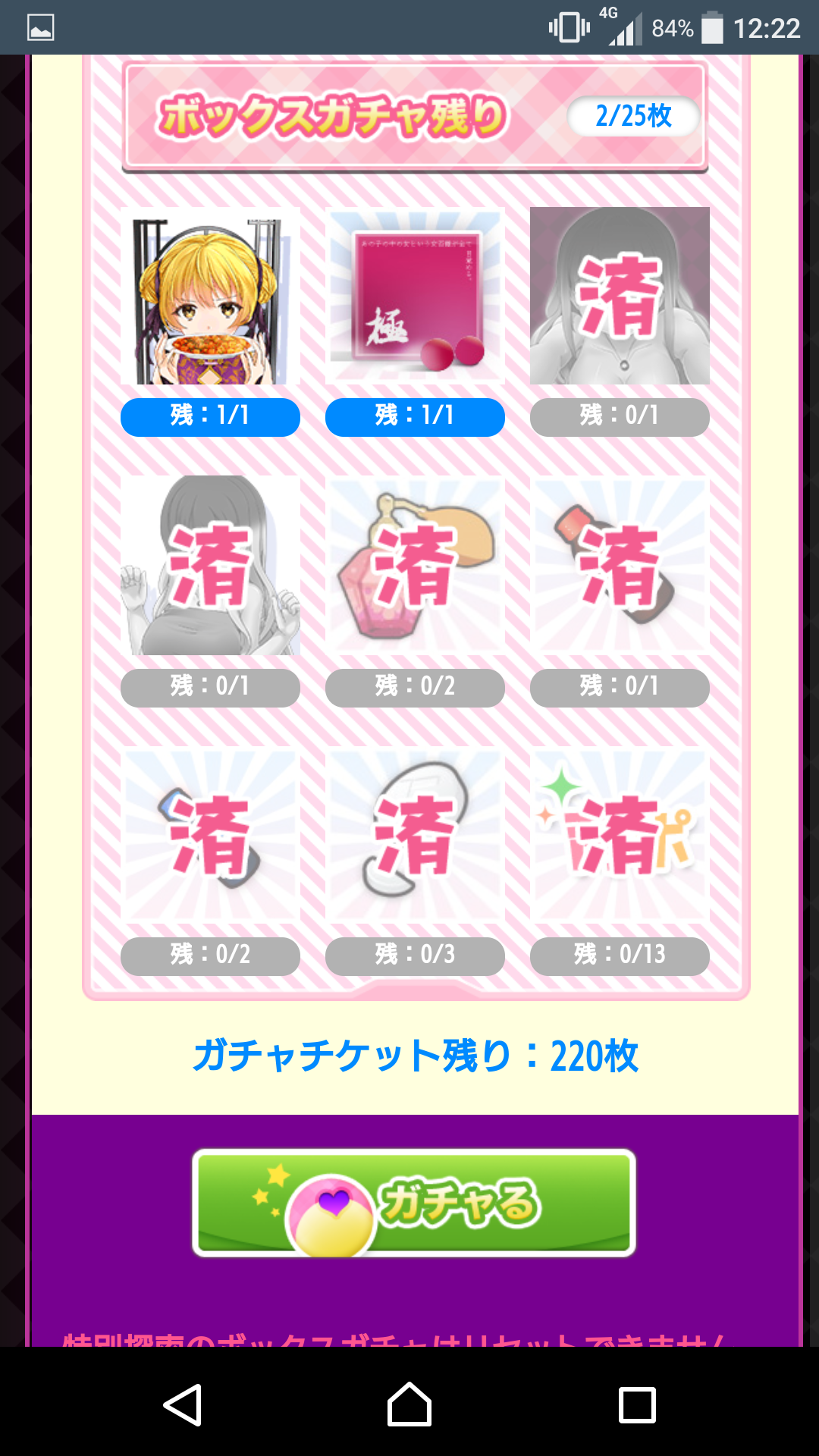Viewport: 819px width, 1456px height.
Task: Open the blonde girl prize tile
Action: [210, 297]
